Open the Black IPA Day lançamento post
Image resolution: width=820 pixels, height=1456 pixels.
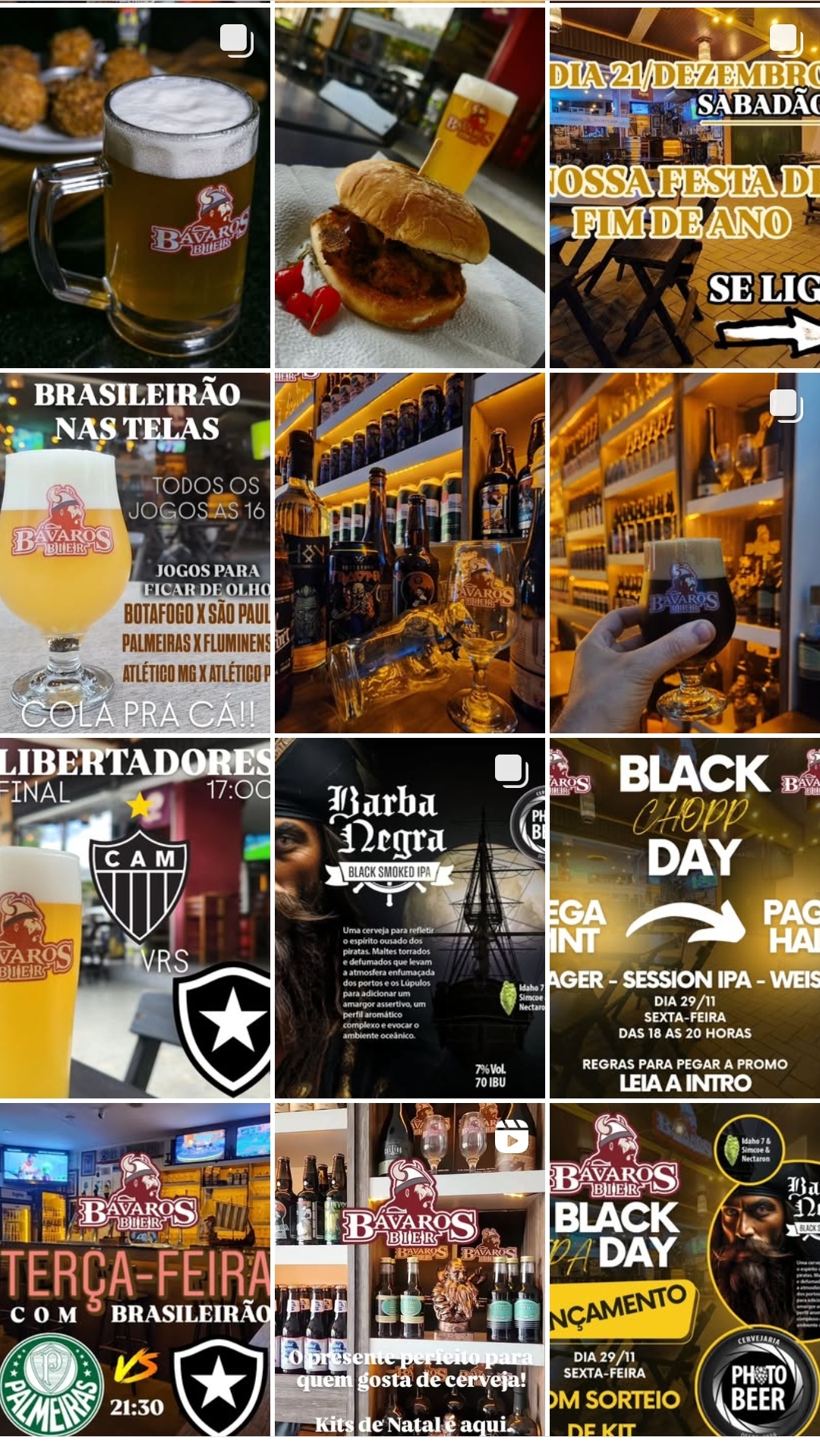[685, 1269]
